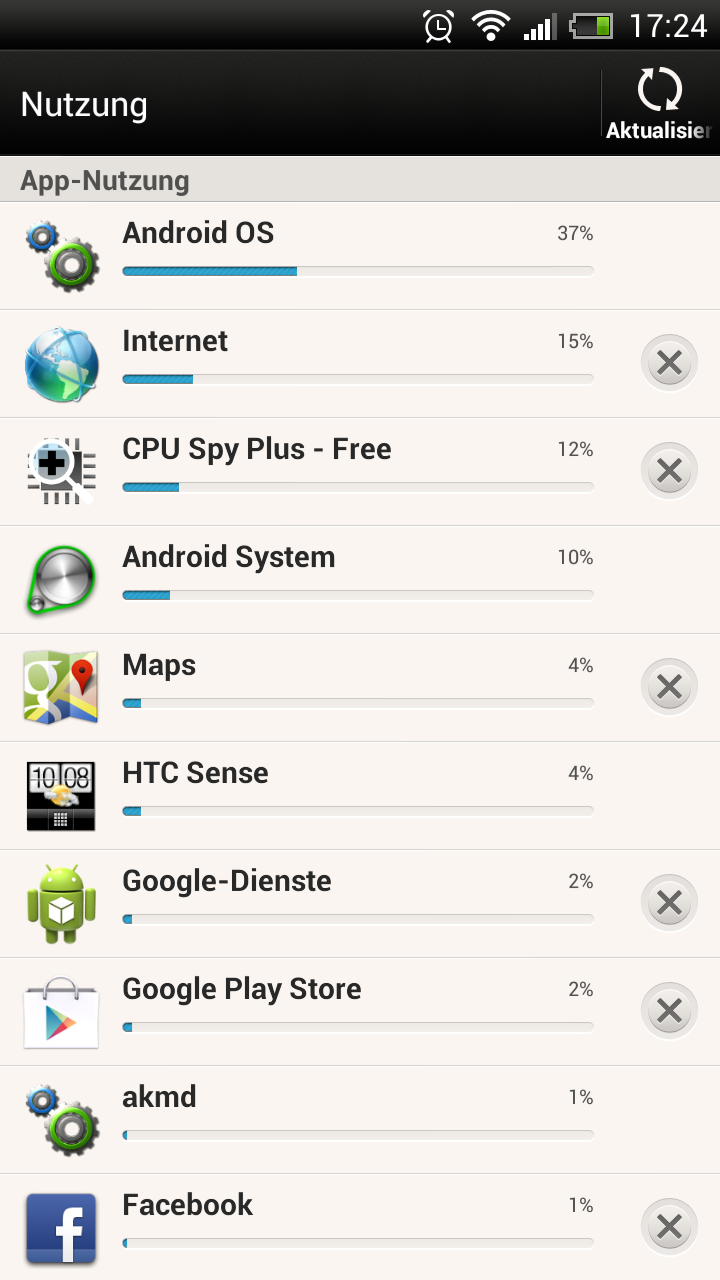The width and height of the screenshot is (720, 1280).
Task: Stop Facebook with its X button
Action: 669,1227
